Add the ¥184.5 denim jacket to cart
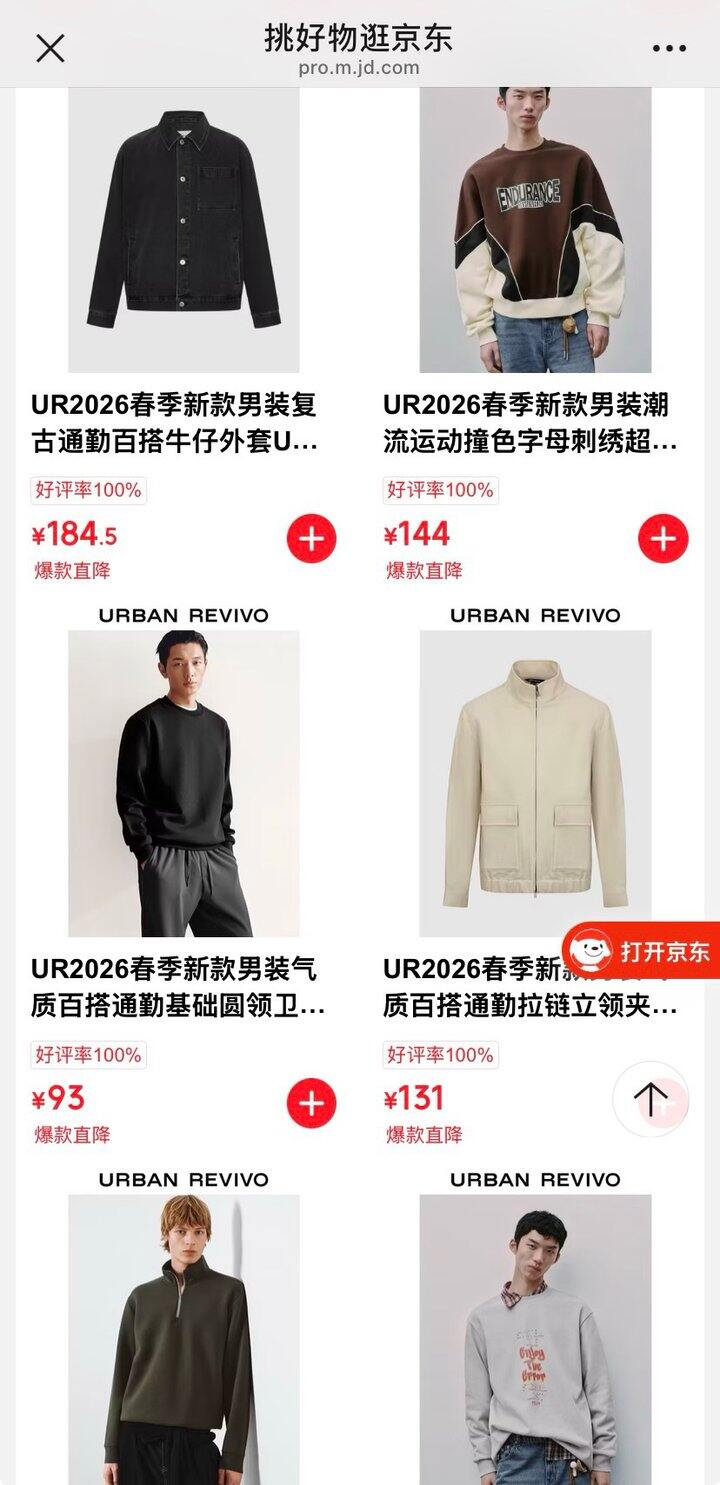The width and height of the screenshot is (720, 1485). [311, 539]
